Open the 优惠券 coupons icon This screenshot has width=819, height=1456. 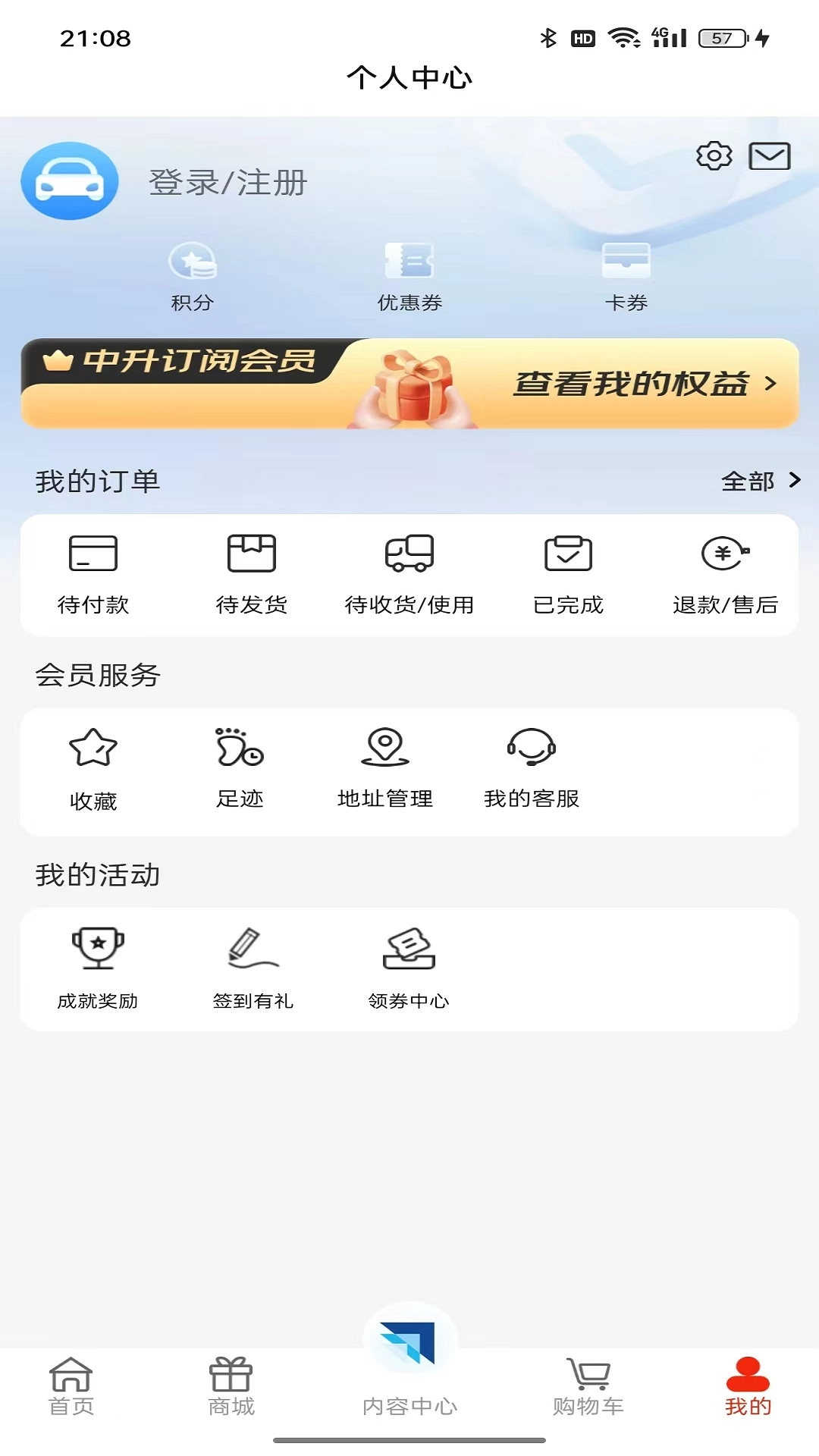[x=409, y=275]
